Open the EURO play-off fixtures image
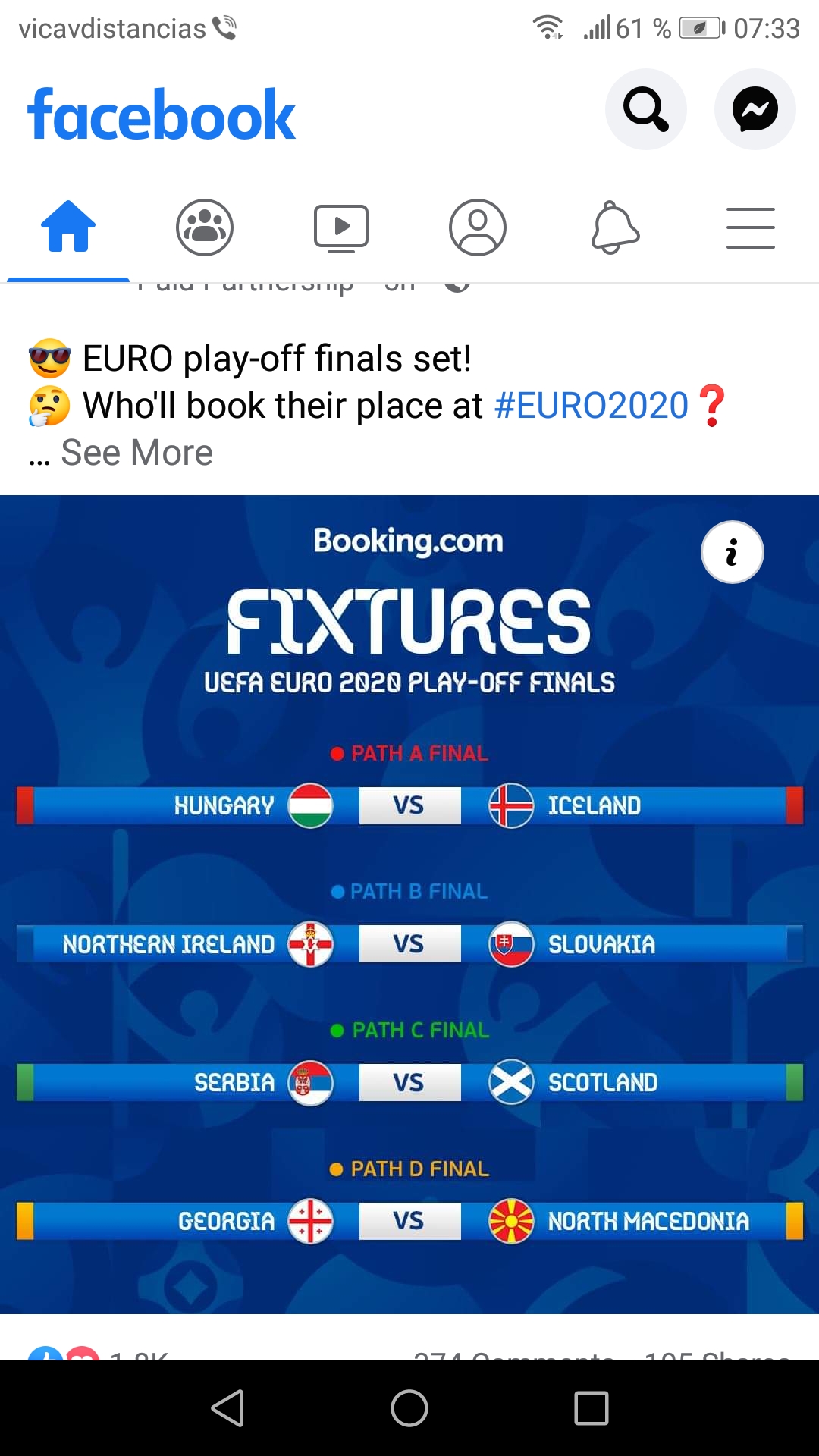The width and height of the screenshot is (819, 1456). click(409, 948)
